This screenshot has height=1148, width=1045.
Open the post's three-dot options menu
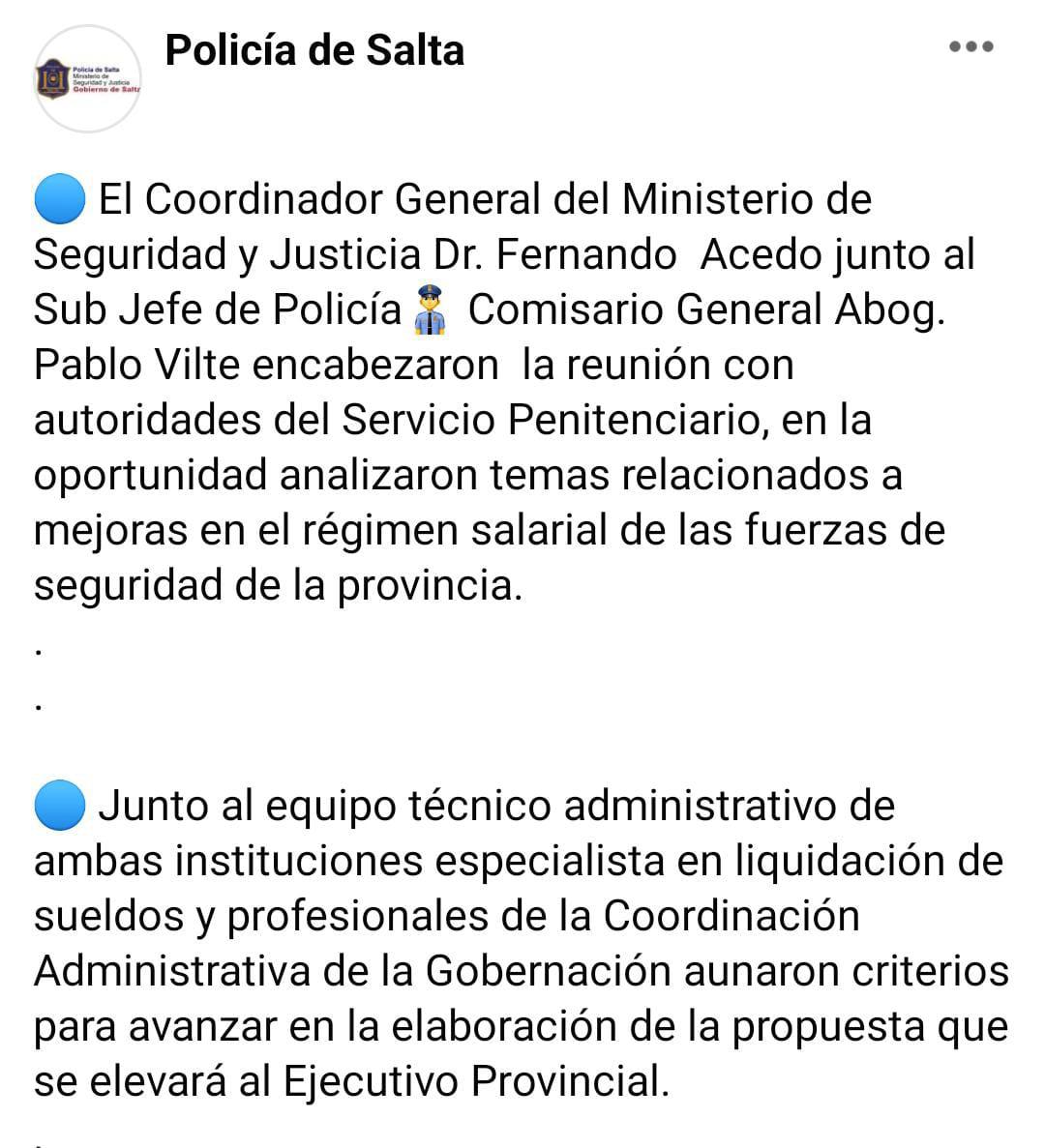point(970,46)
